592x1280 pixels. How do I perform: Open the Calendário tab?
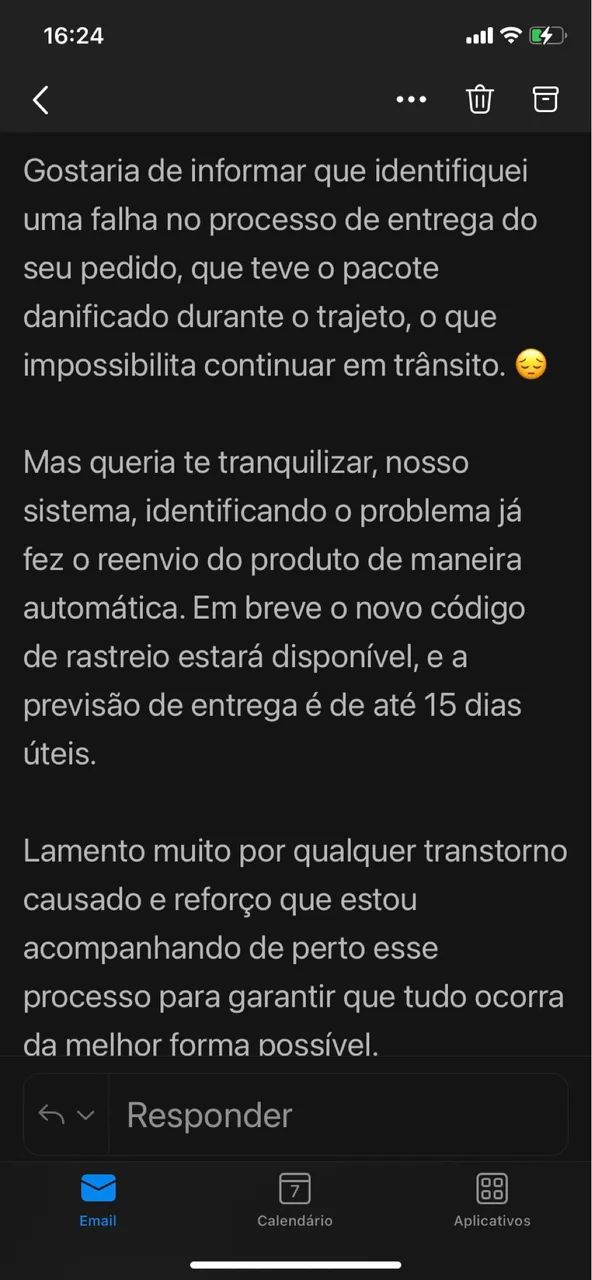pos(295,1200)
